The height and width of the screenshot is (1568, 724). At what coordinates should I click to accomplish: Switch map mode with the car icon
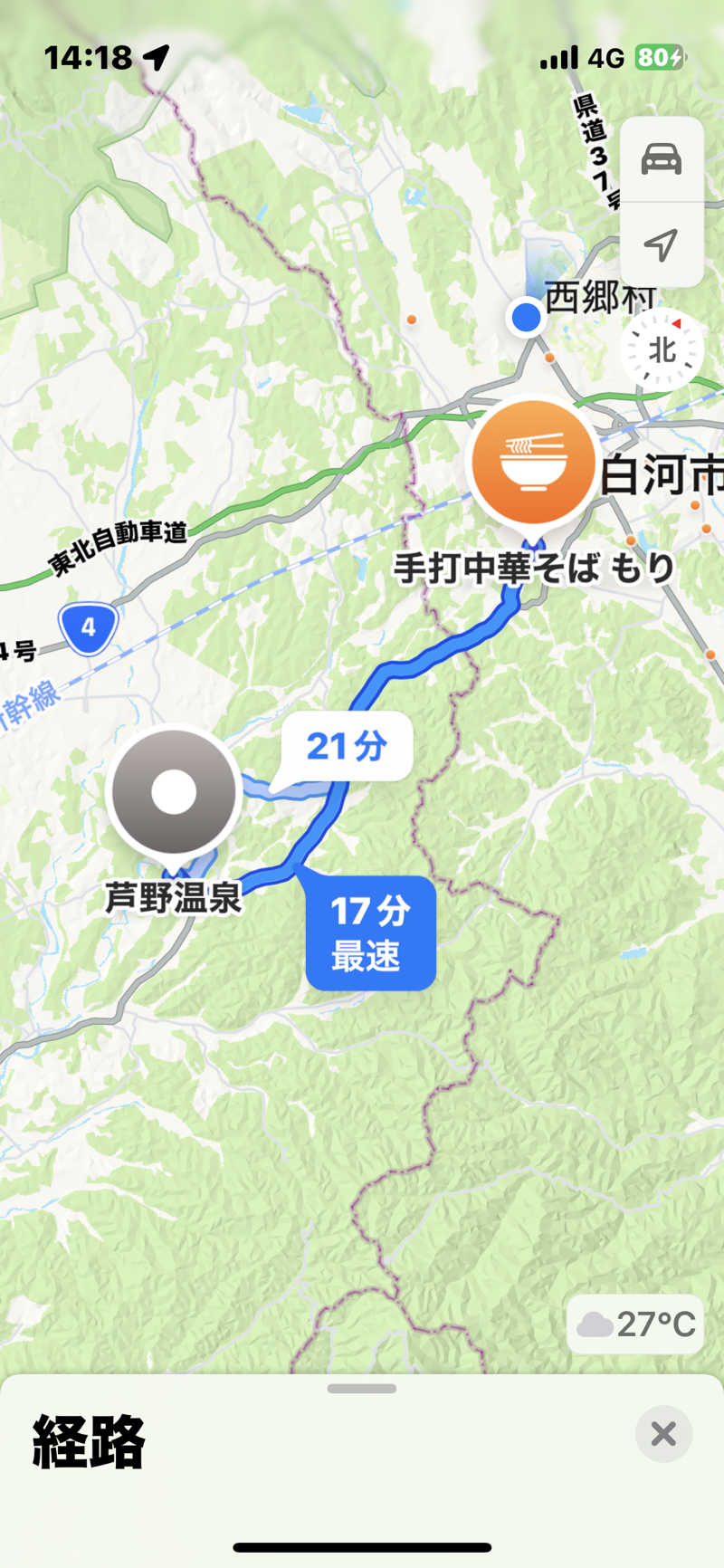click(662, 159)
